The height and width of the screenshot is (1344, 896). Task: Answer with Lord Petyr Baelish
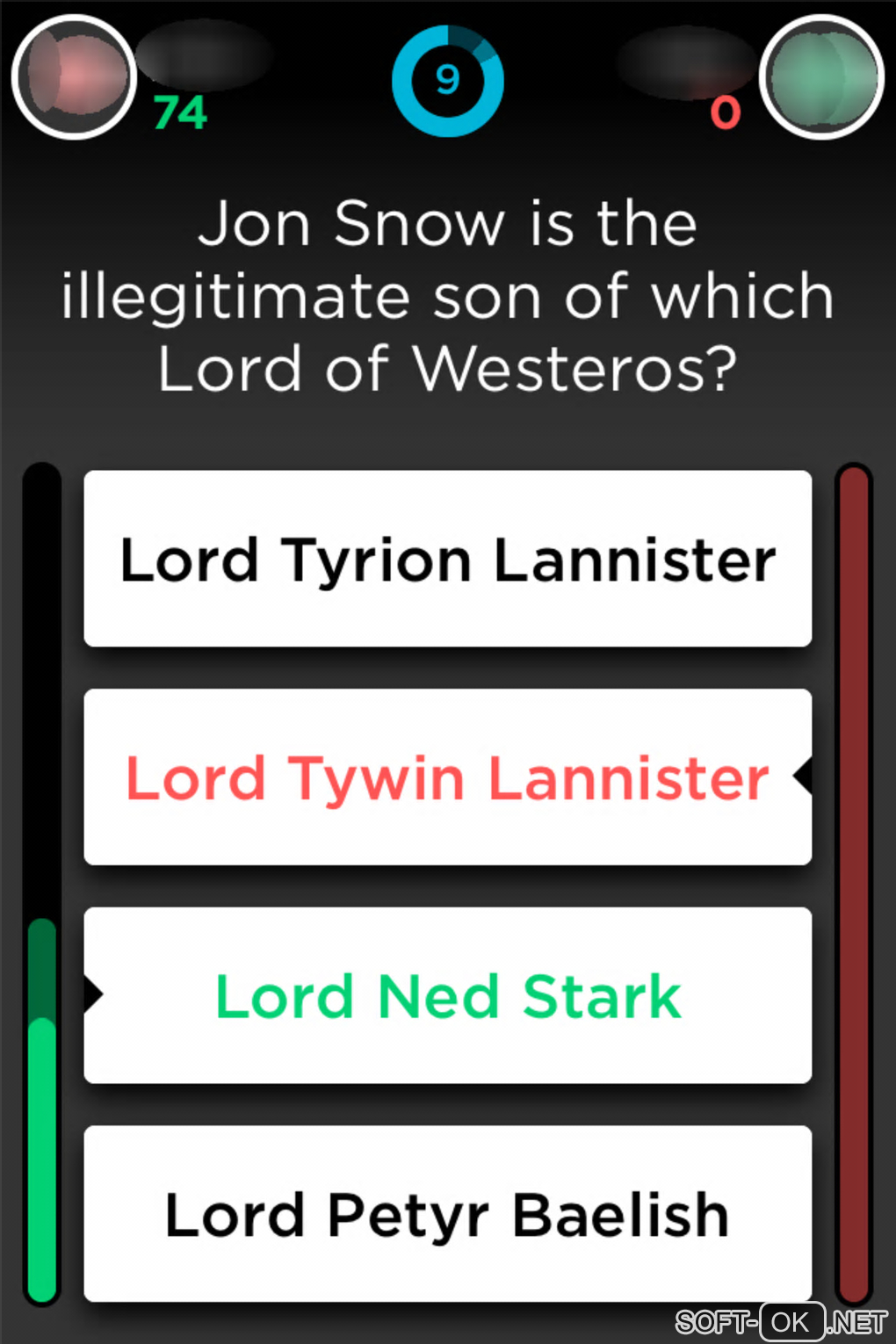(x=447, y=1213)
